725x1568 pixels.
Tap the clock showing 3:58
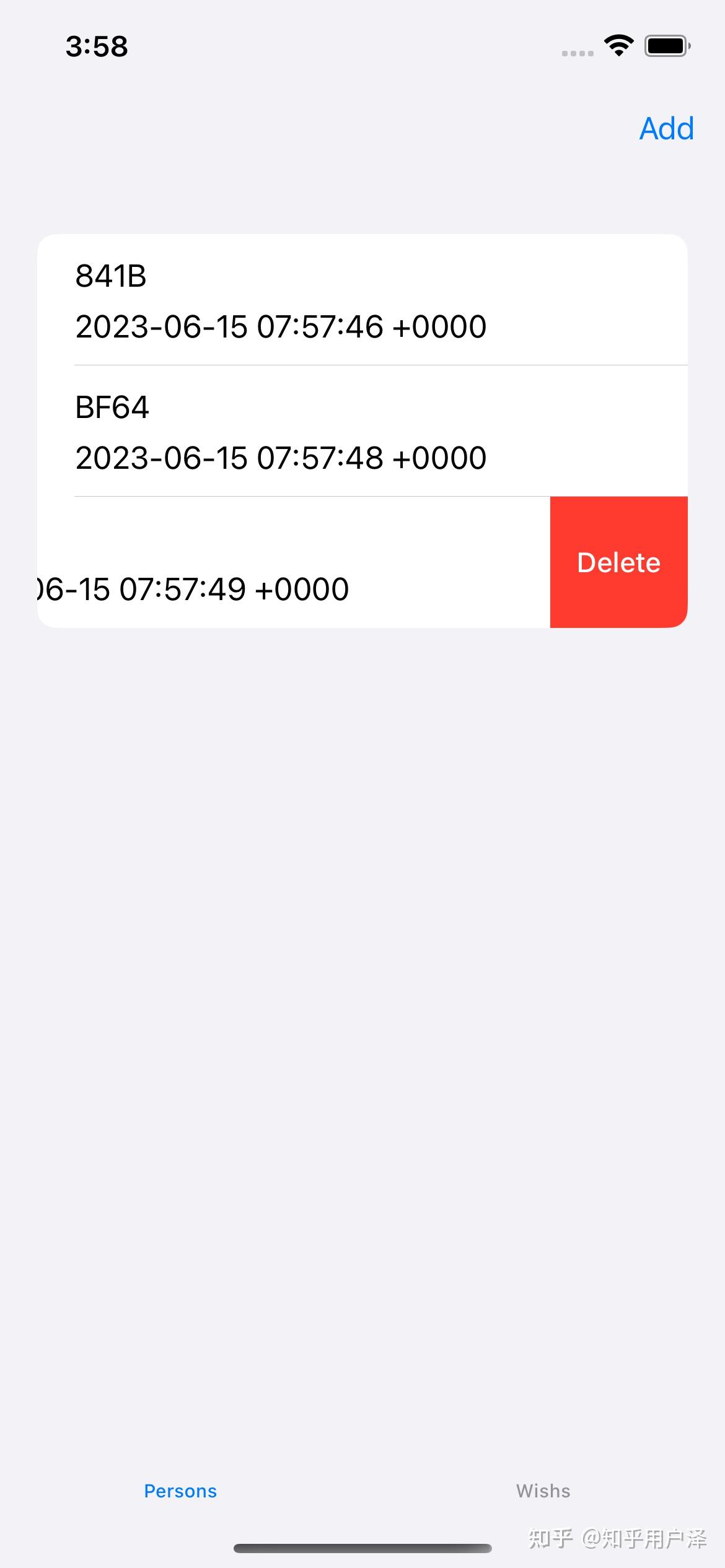(97, 46)
